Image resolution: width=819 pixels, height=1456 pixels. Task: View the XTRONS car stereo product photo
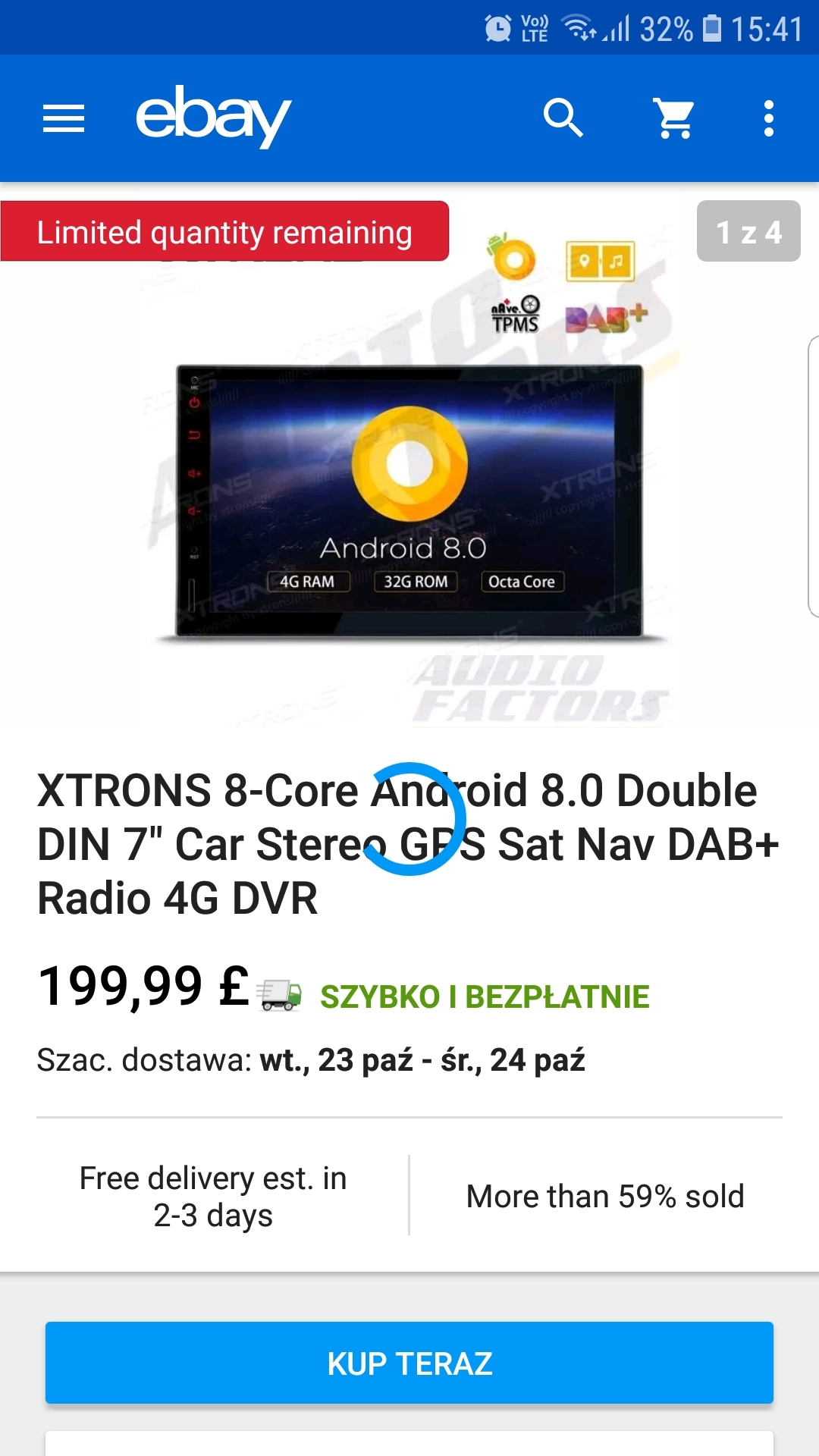[409, 500]
